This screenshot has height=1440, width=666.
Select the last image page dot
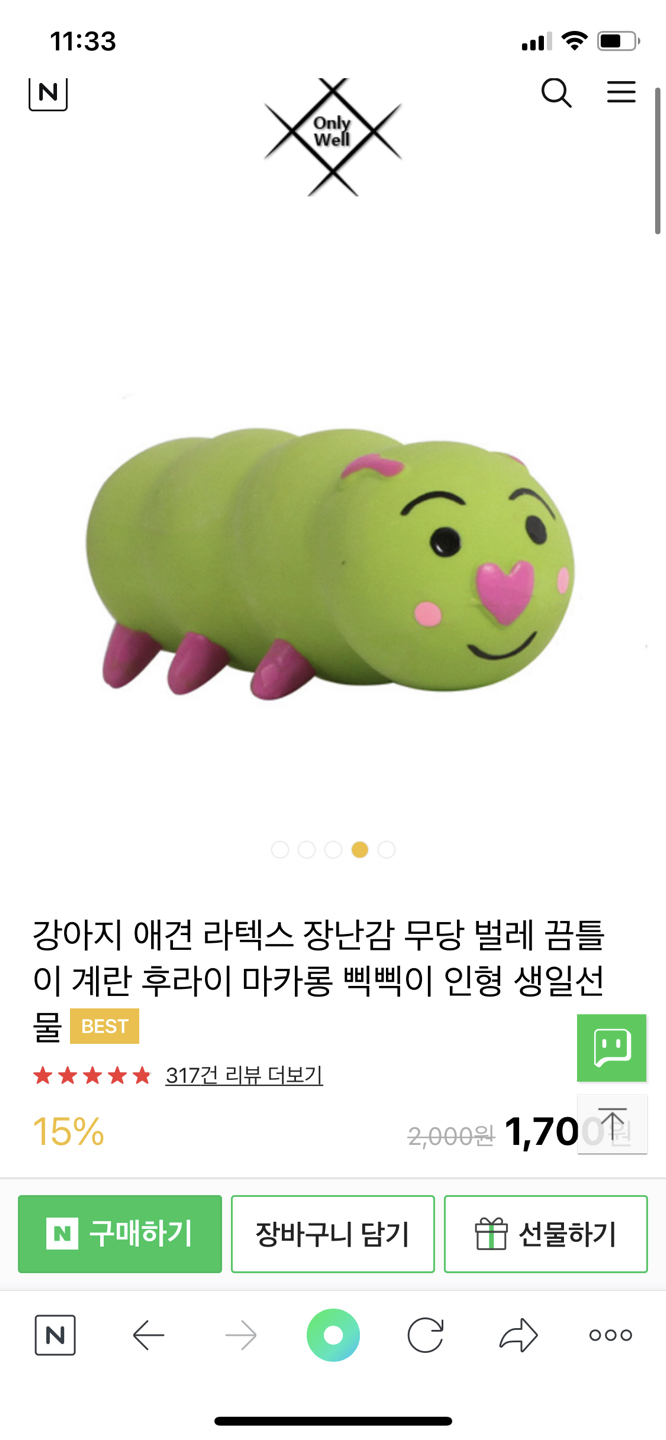pyautogui.click(x=387, y=849)
